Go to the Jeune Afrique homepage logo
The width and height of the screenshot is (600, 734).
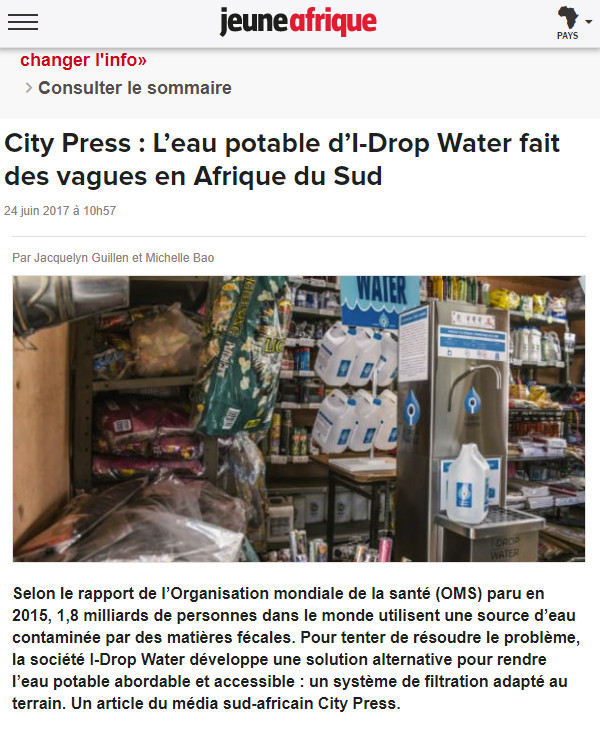[298, 21]
